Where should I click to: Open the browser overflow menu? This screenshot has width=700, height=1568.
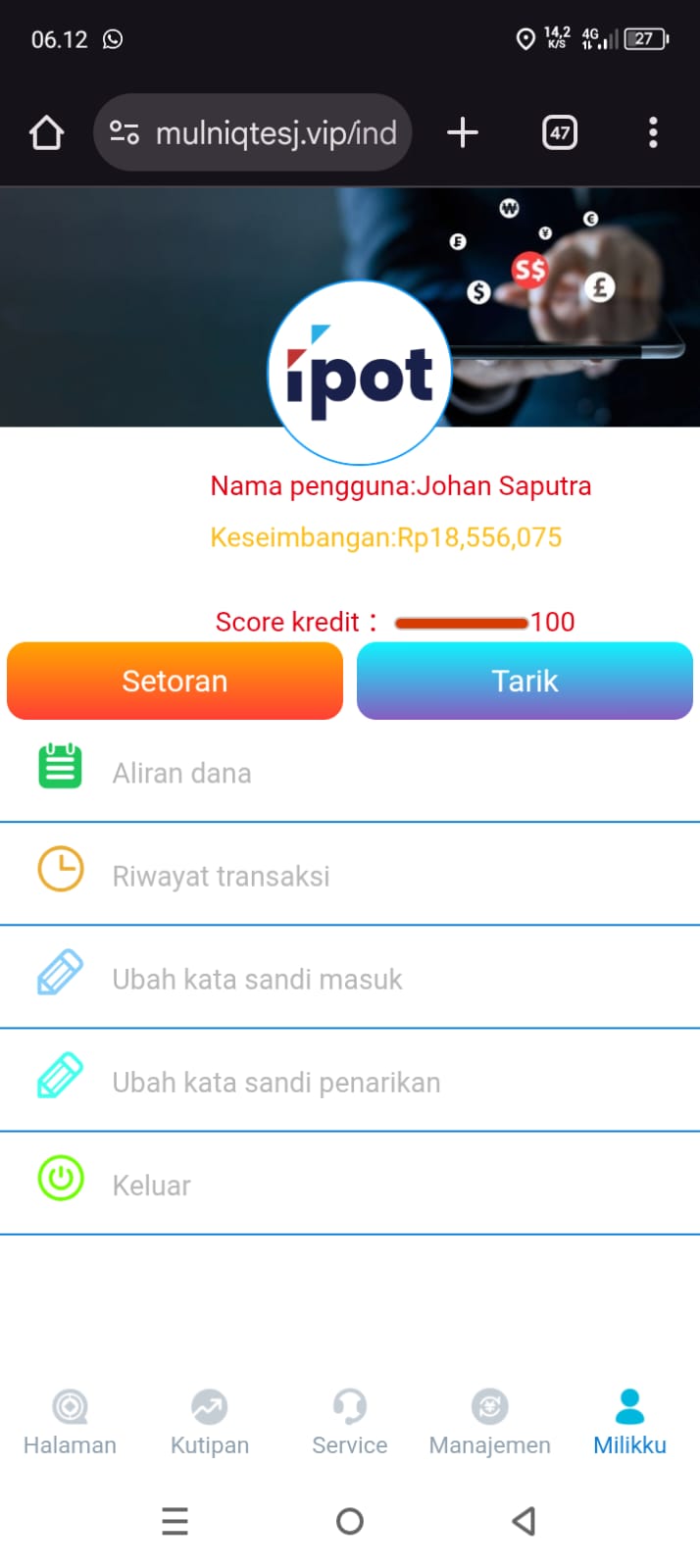[x=653, y=132]
